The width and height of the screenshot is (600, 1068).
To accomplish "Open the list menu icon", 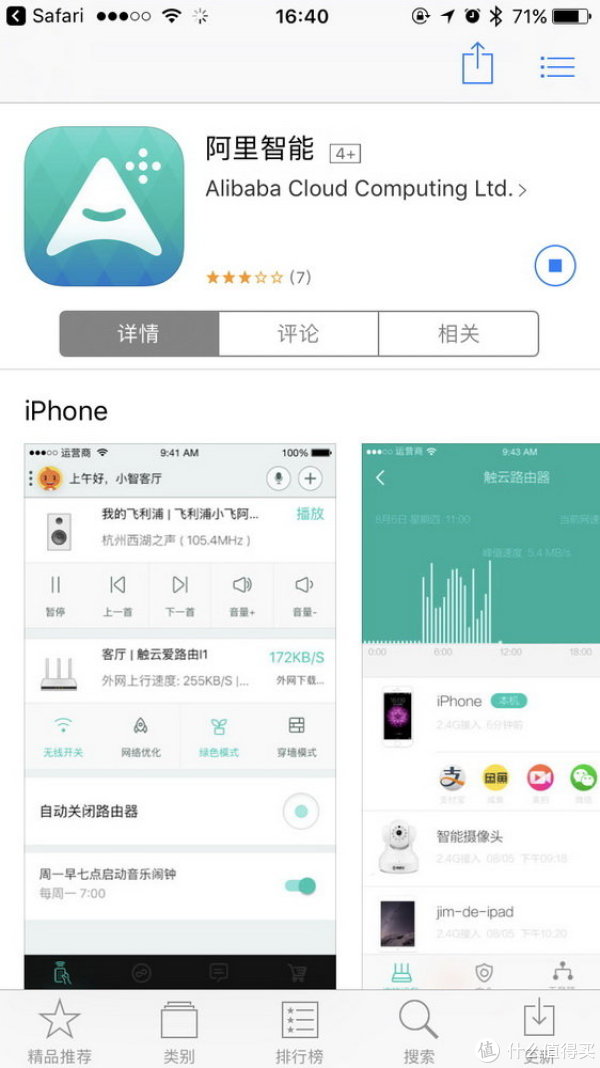I will pyautogui.click(x=557, y=67).
